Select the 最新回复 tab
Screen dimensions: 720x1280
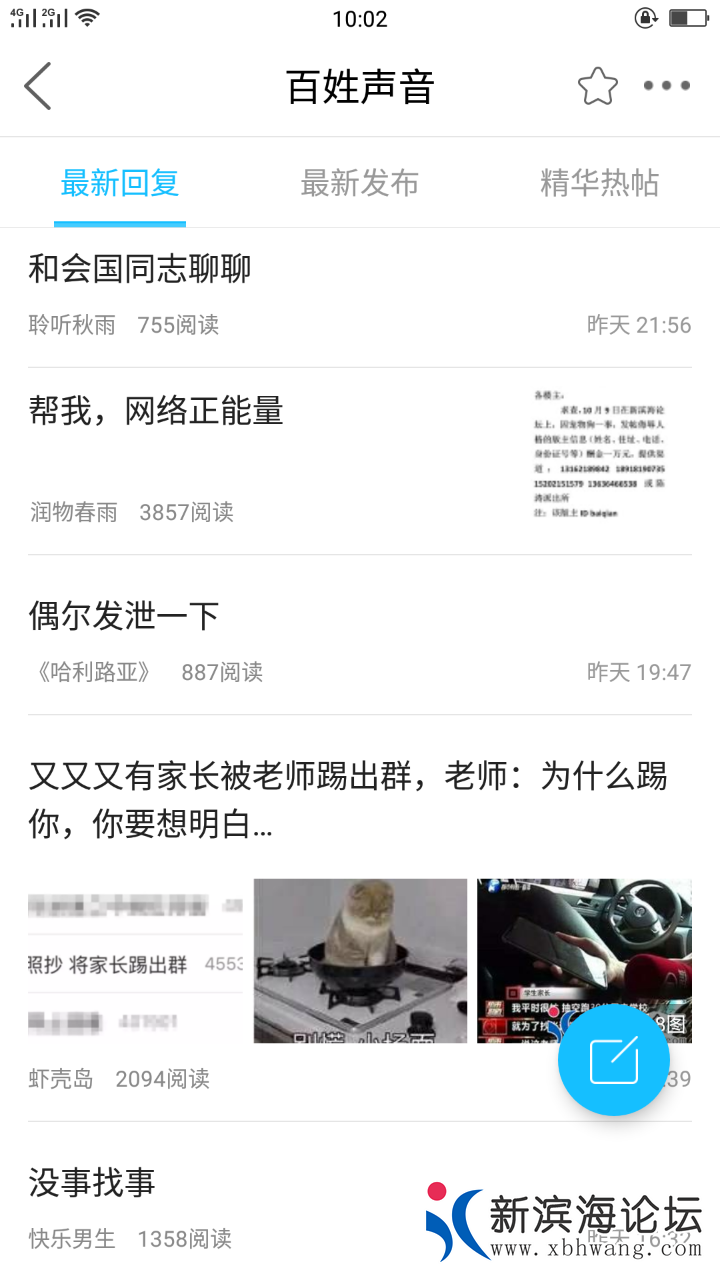point(120,183)
